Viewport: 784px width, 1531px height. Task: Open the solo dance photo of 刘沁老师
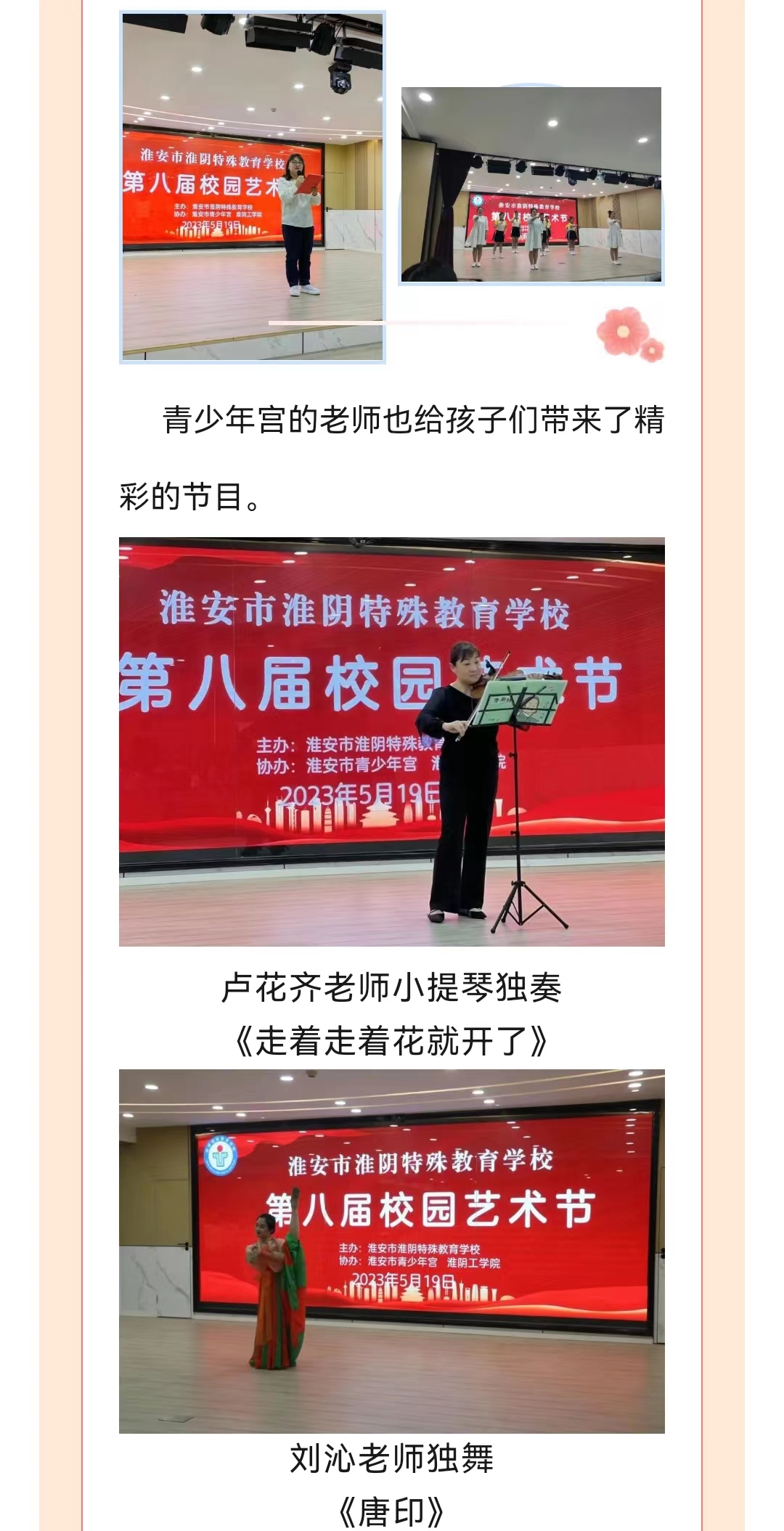[391, 1250]
